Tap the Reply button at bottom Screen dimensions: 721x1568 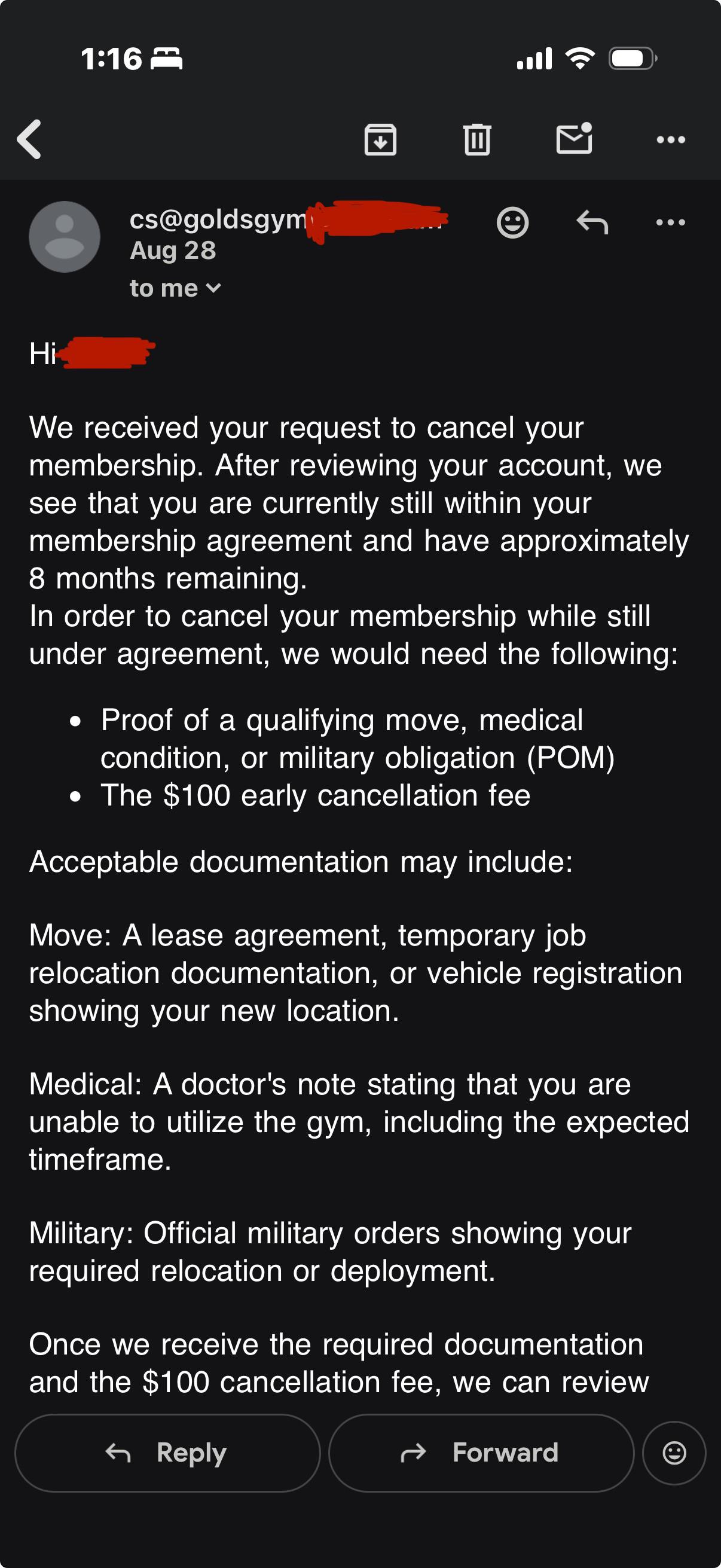[x=167, y=1453]
